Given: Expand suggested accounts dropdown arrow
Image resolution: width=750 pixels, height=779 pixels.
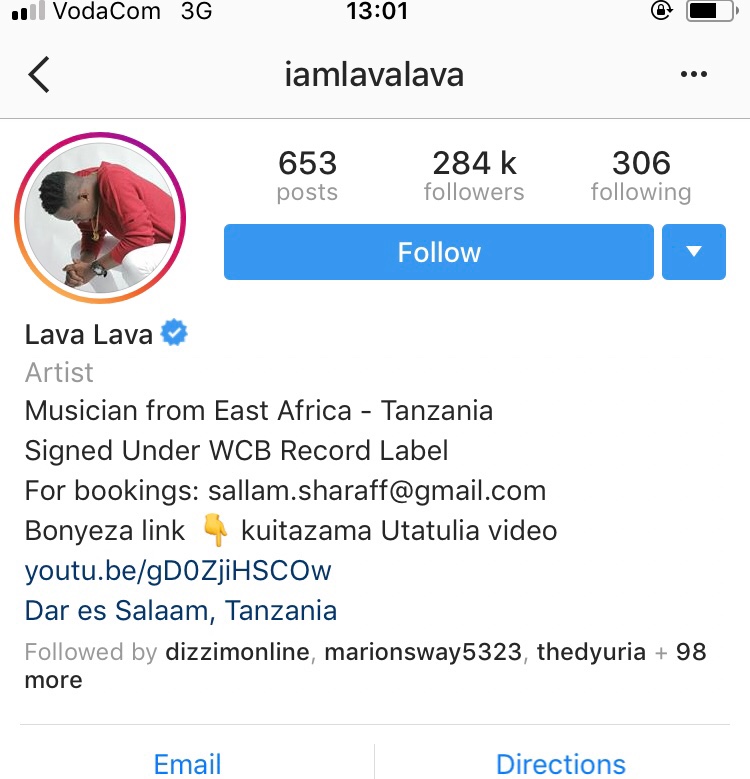Looking at the screenshot, I should click(693, 252).
